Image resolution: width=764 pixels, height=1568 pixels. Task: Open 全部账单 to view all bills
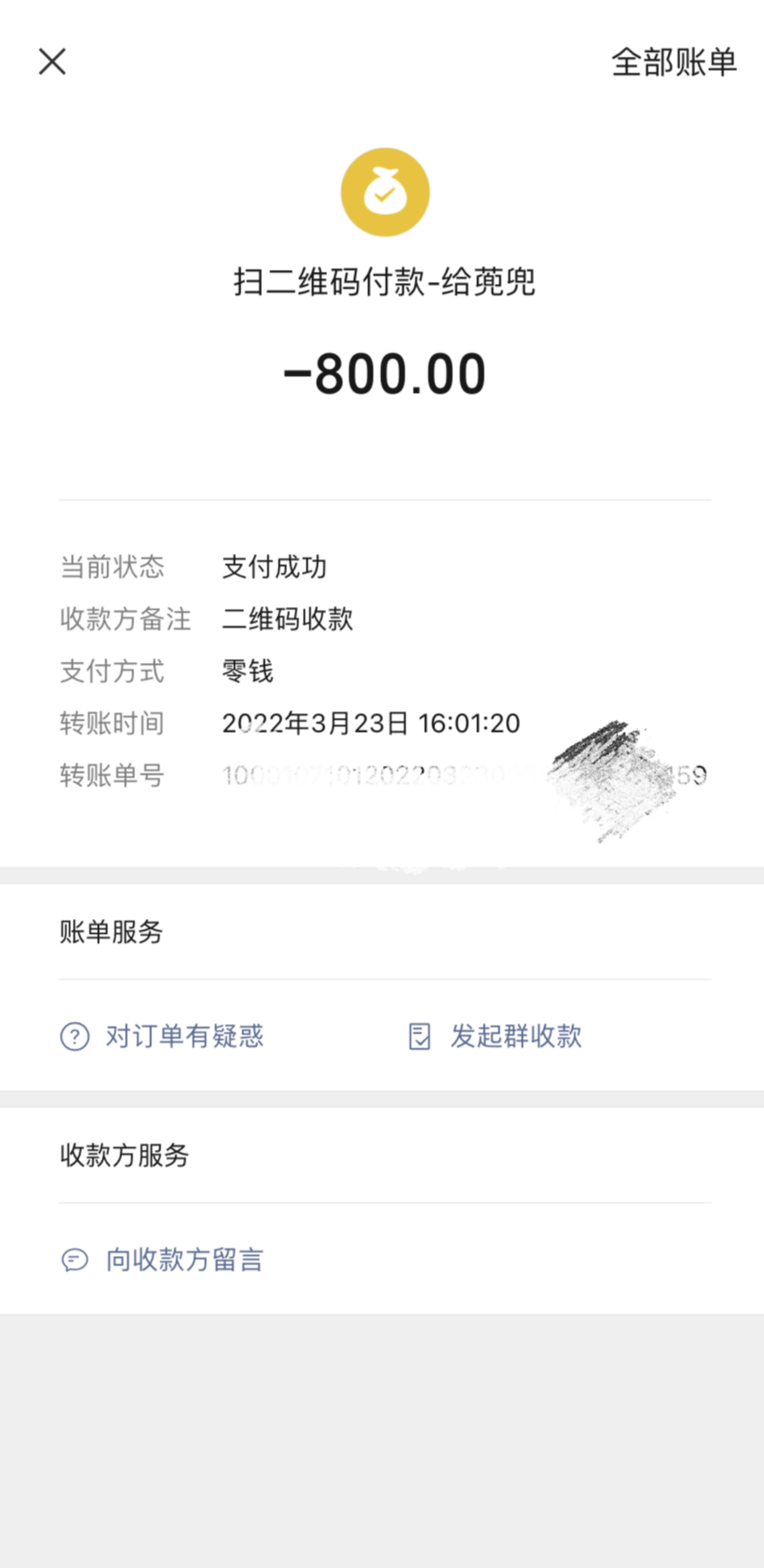click(x=674, y=62)
